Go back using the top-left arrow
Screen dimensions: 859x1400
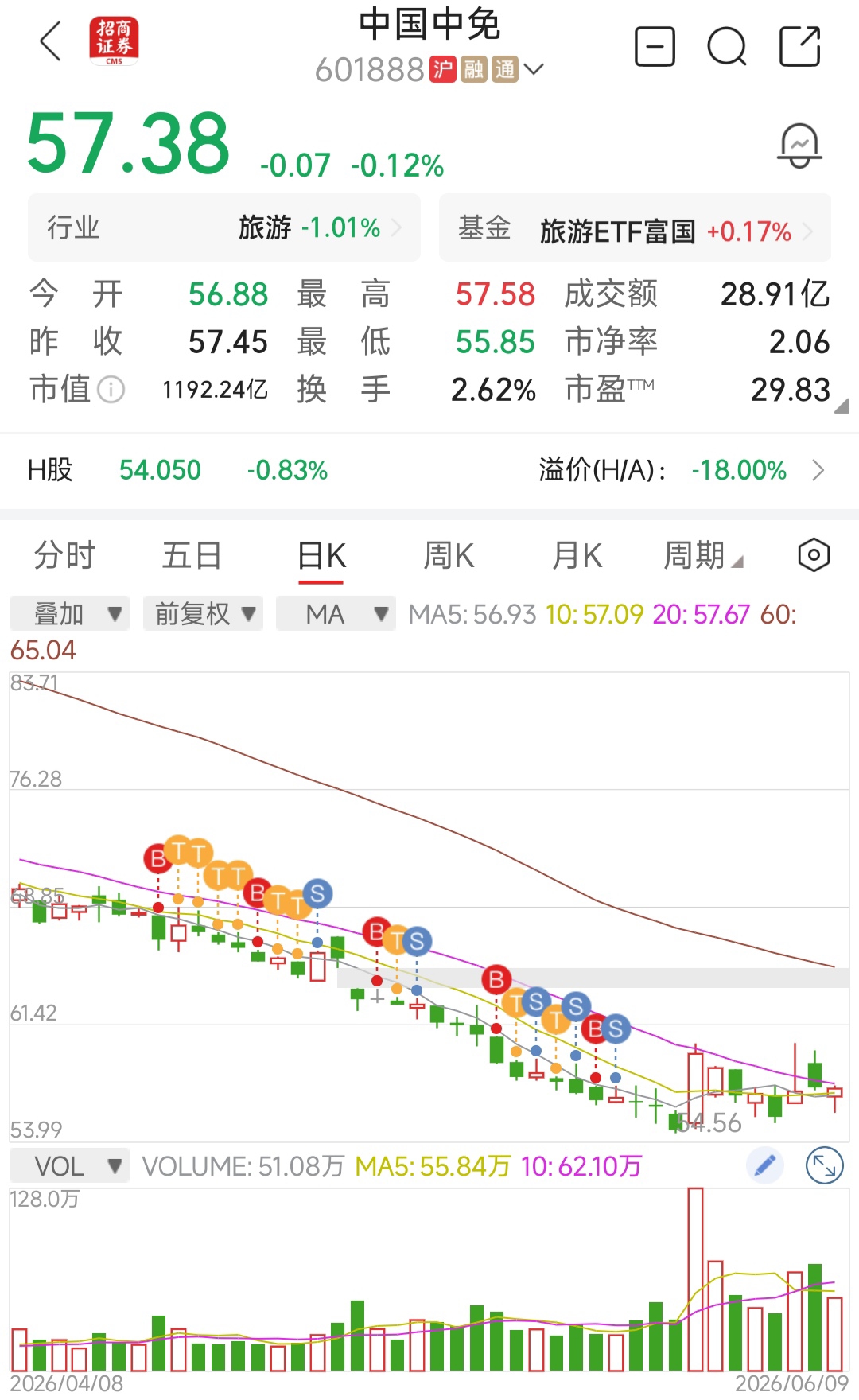tap(50, 41)
